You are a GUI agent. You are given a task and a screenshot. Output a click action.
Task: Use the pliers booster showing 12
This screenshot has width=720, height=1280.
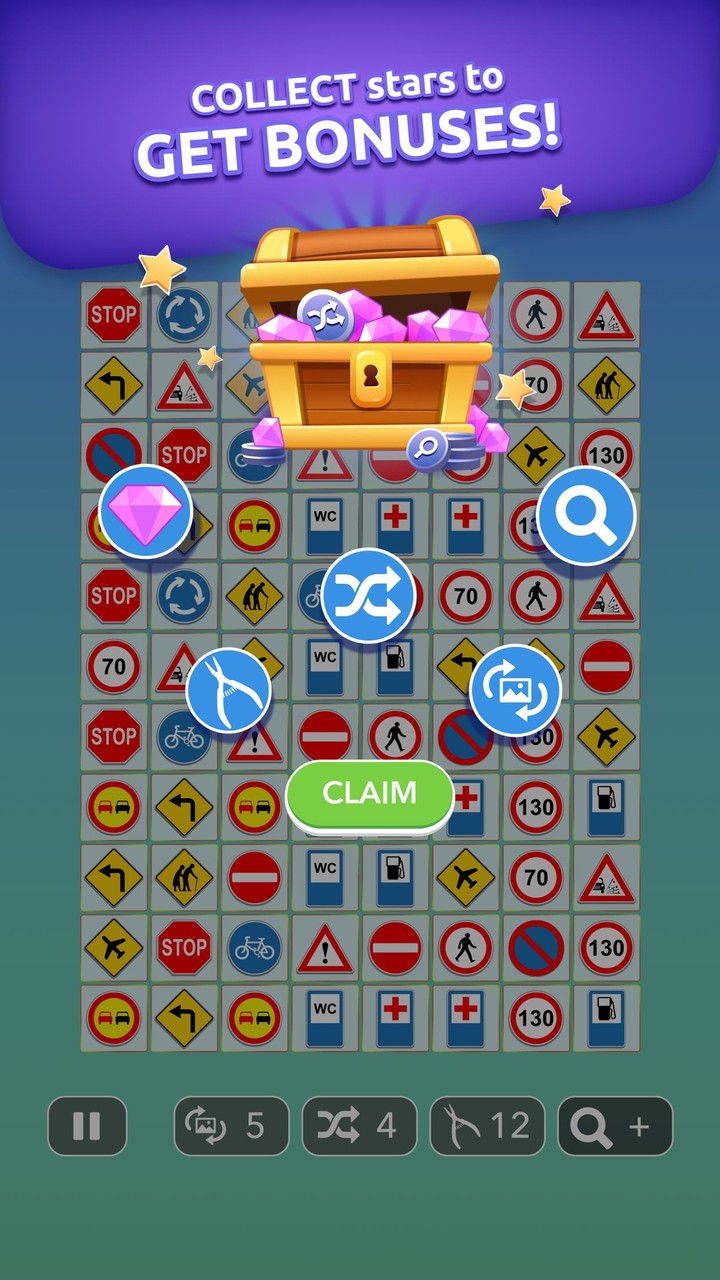point(487,1126)
